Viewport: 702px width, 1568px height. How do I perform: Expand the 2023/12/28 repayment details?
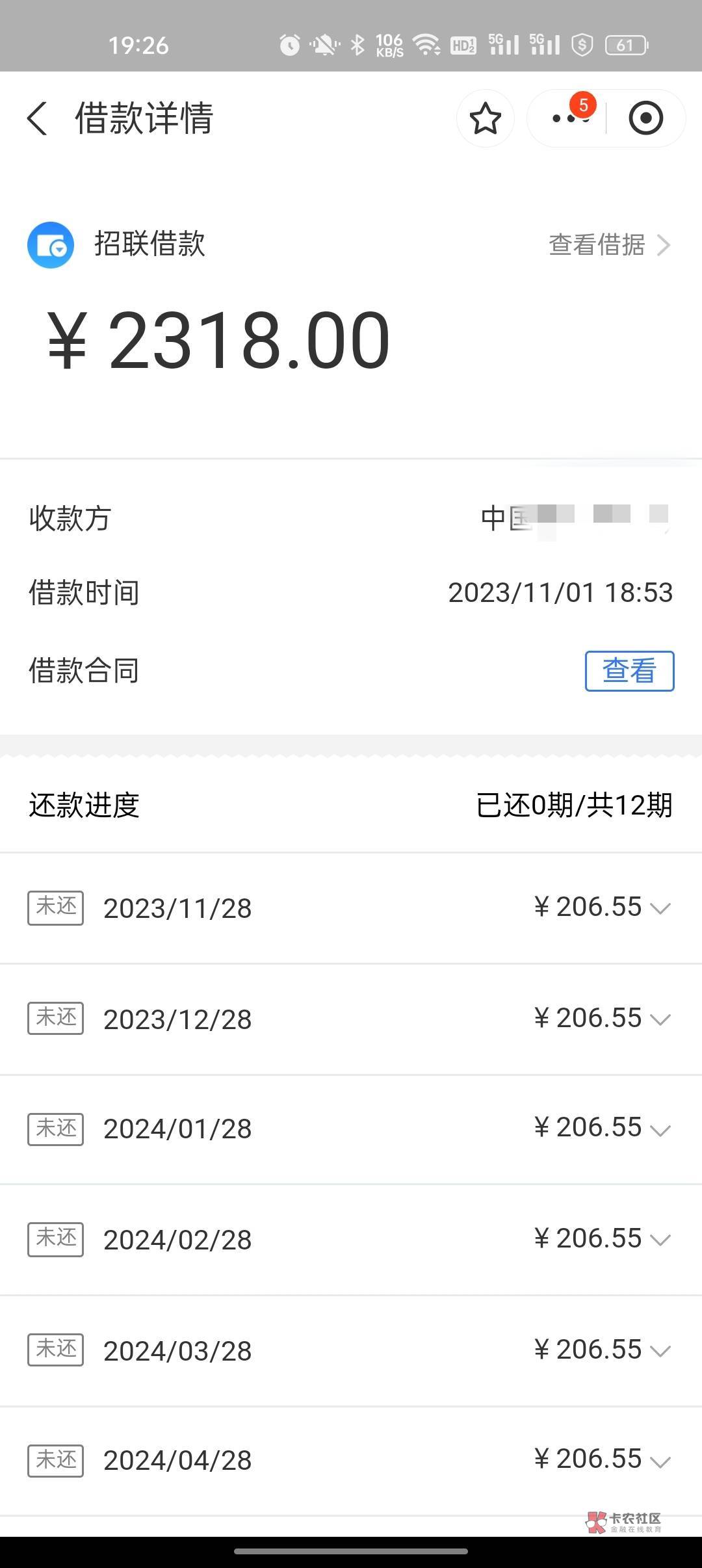[x=660, y=1019]
